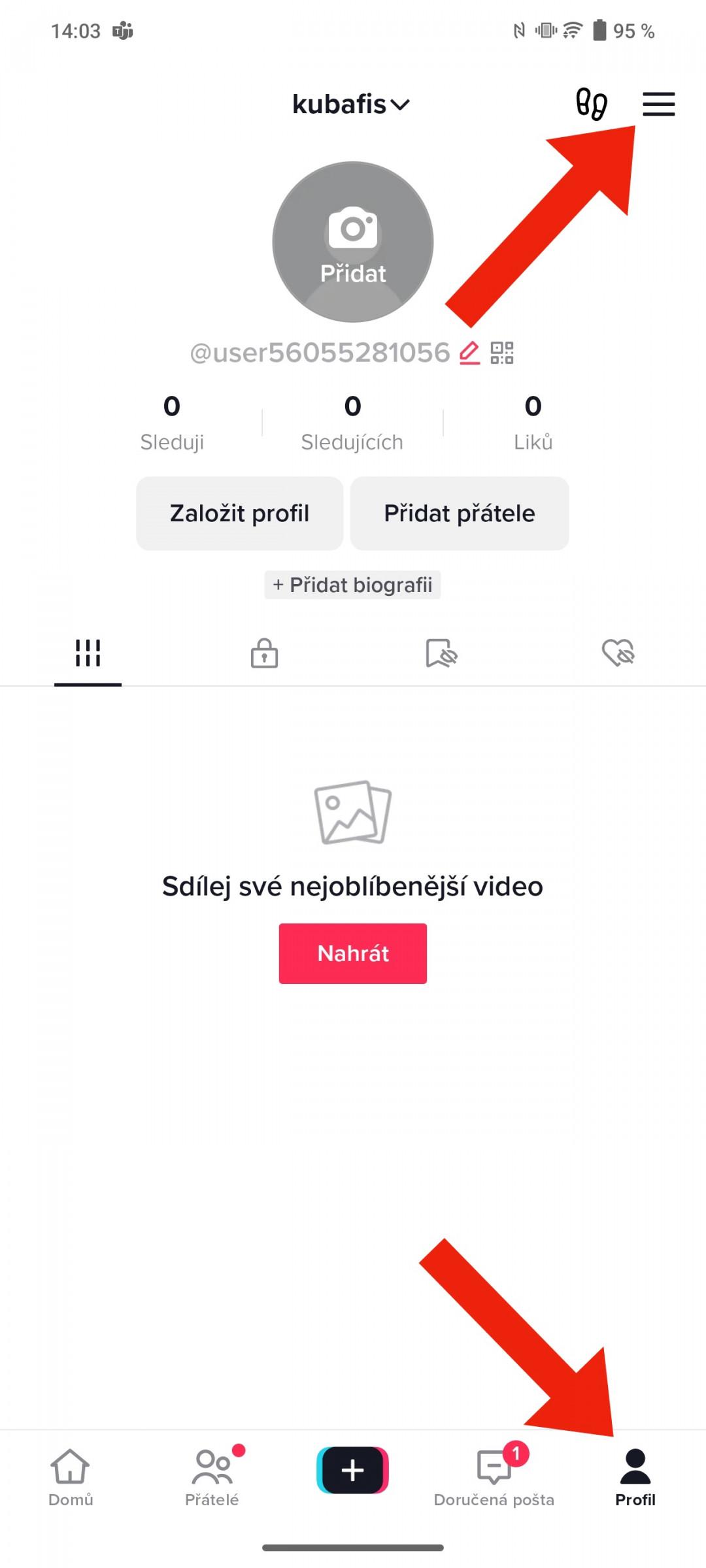Expand the kubafis account switcher
Image resolution: width=706 pixels, height=1568 pixels.
[351, 105]
